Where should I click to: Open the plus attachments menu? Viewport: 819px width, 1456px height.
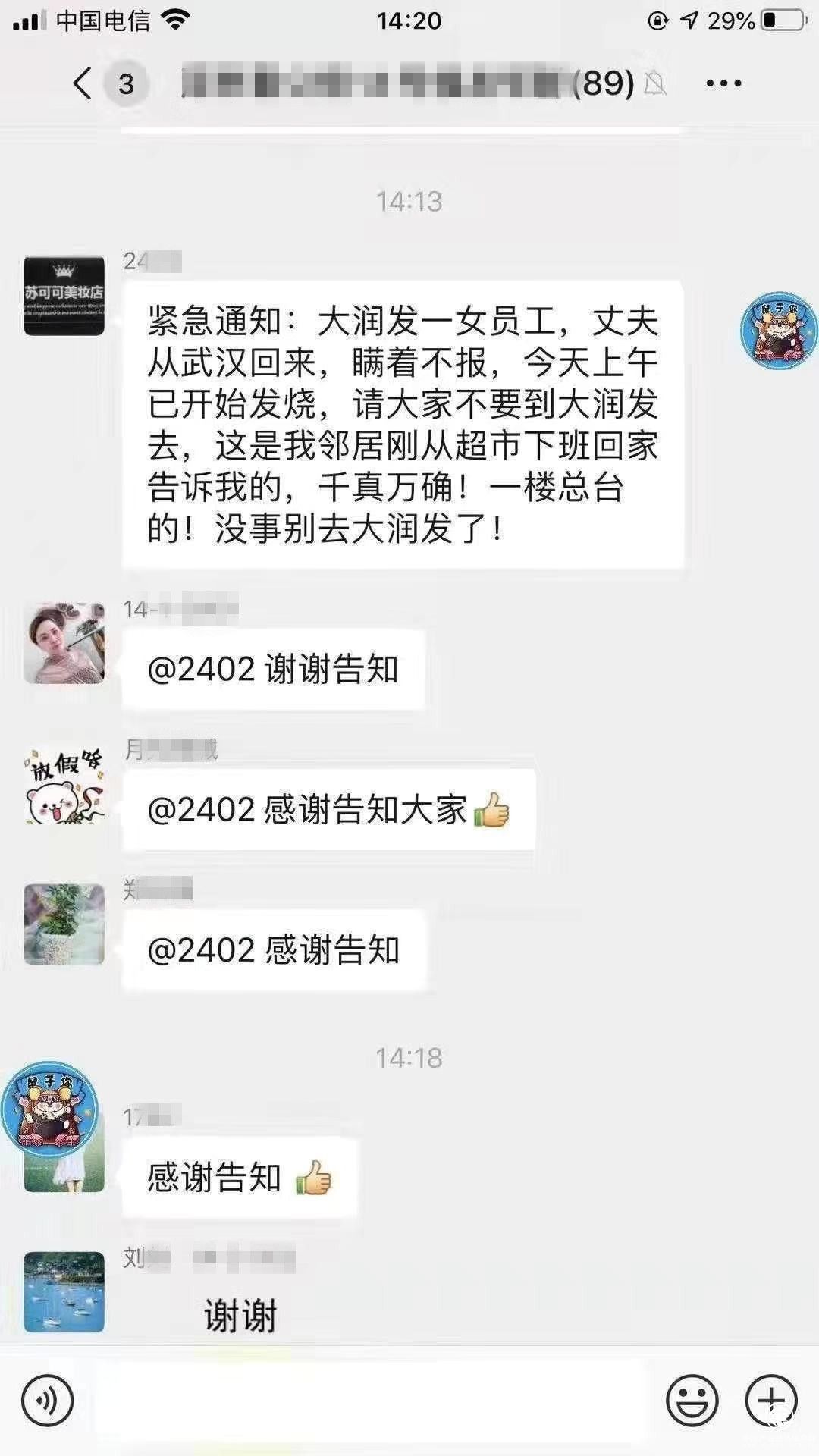point(771,1401)
